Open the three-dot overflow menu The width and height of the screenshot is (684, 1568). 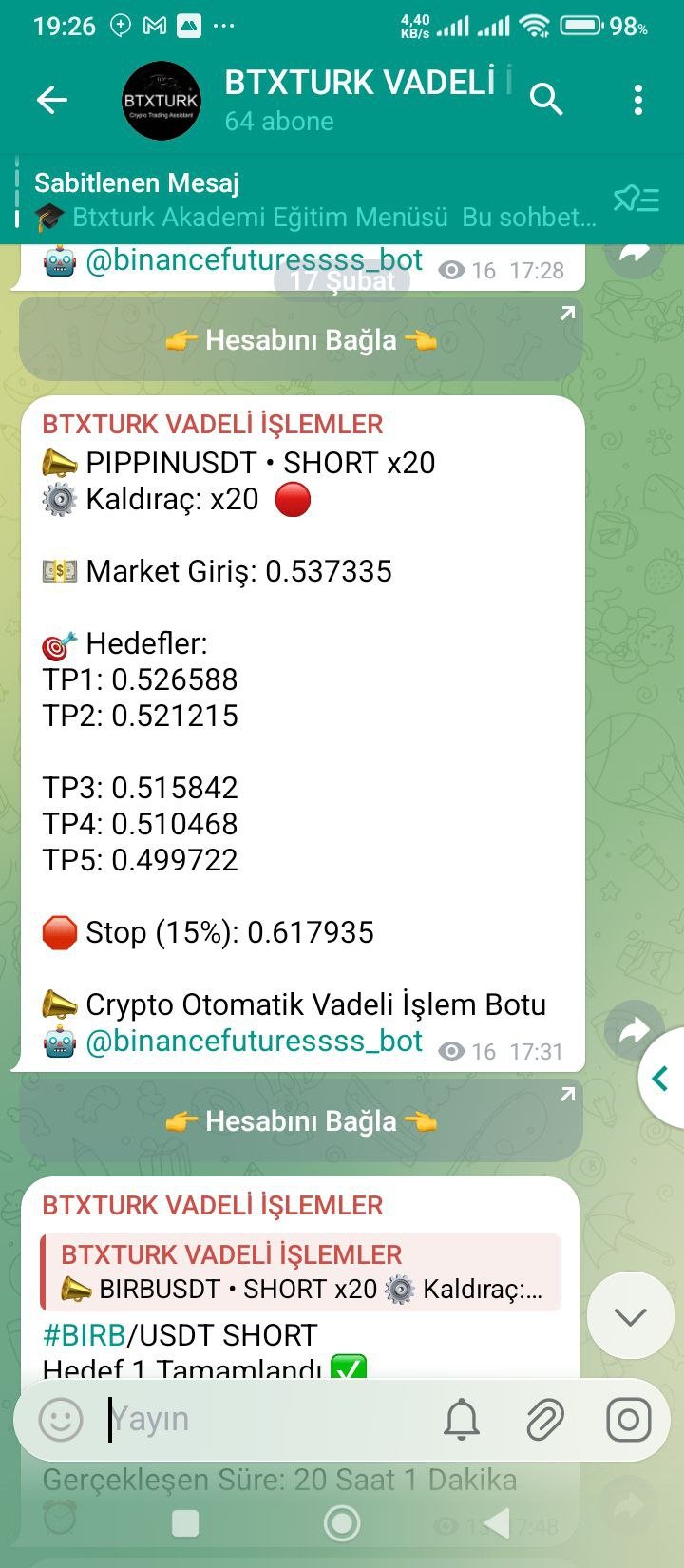click(637, 98)
